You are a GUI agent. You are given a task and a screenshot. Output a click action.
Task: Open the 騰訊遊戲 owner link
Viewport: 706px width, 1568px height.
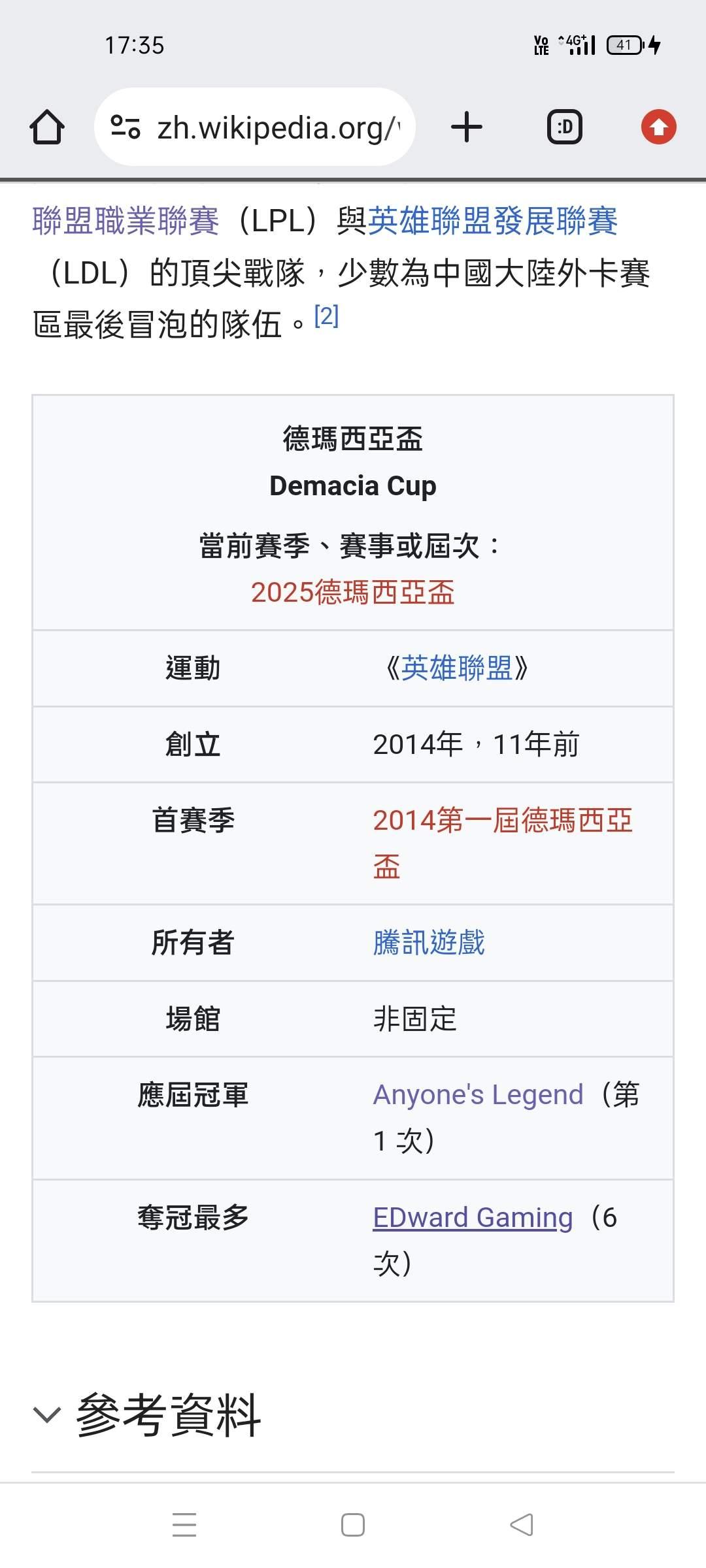click(429, 943)
